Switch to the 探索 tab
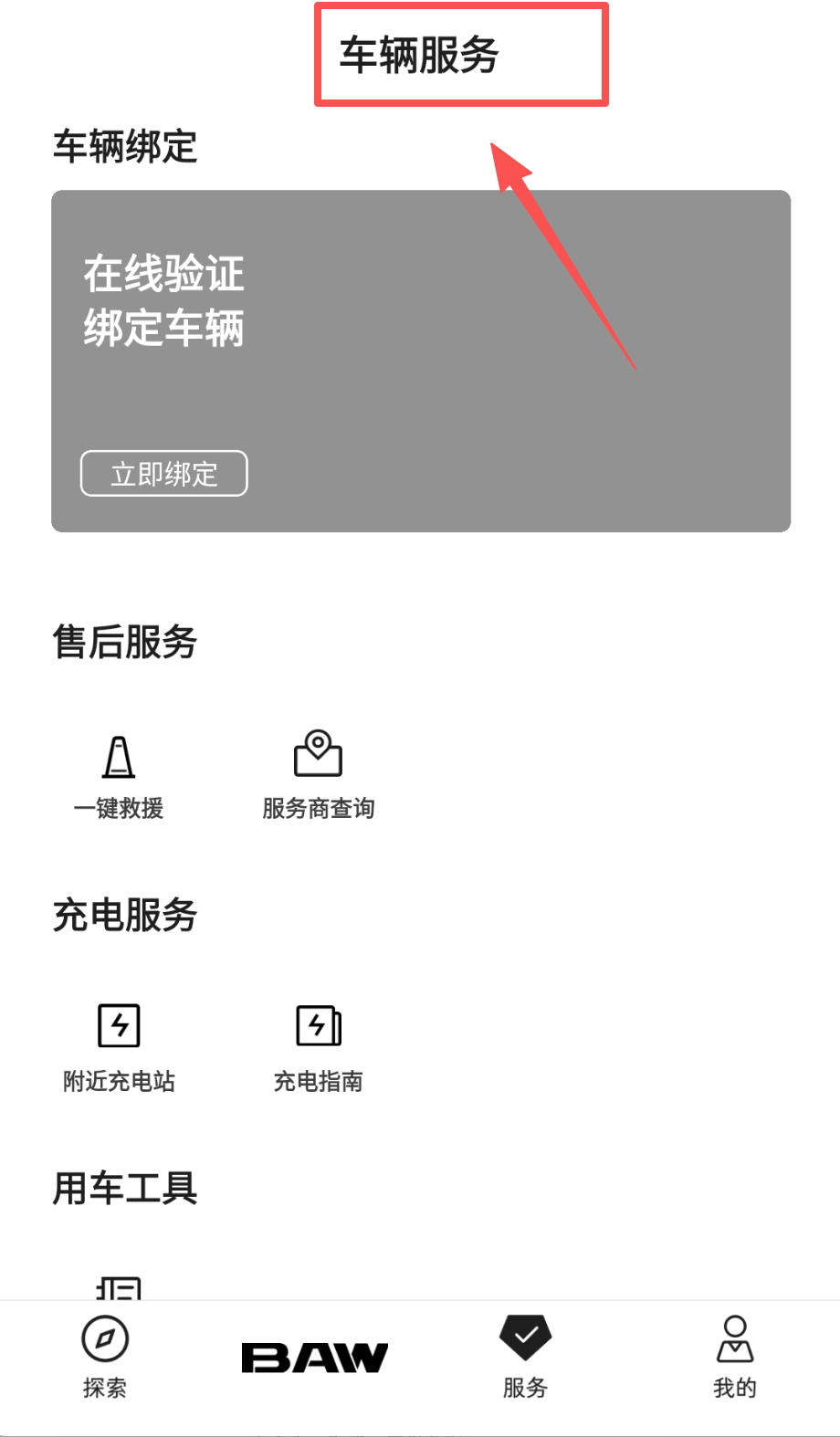 tap(105, 1357)
